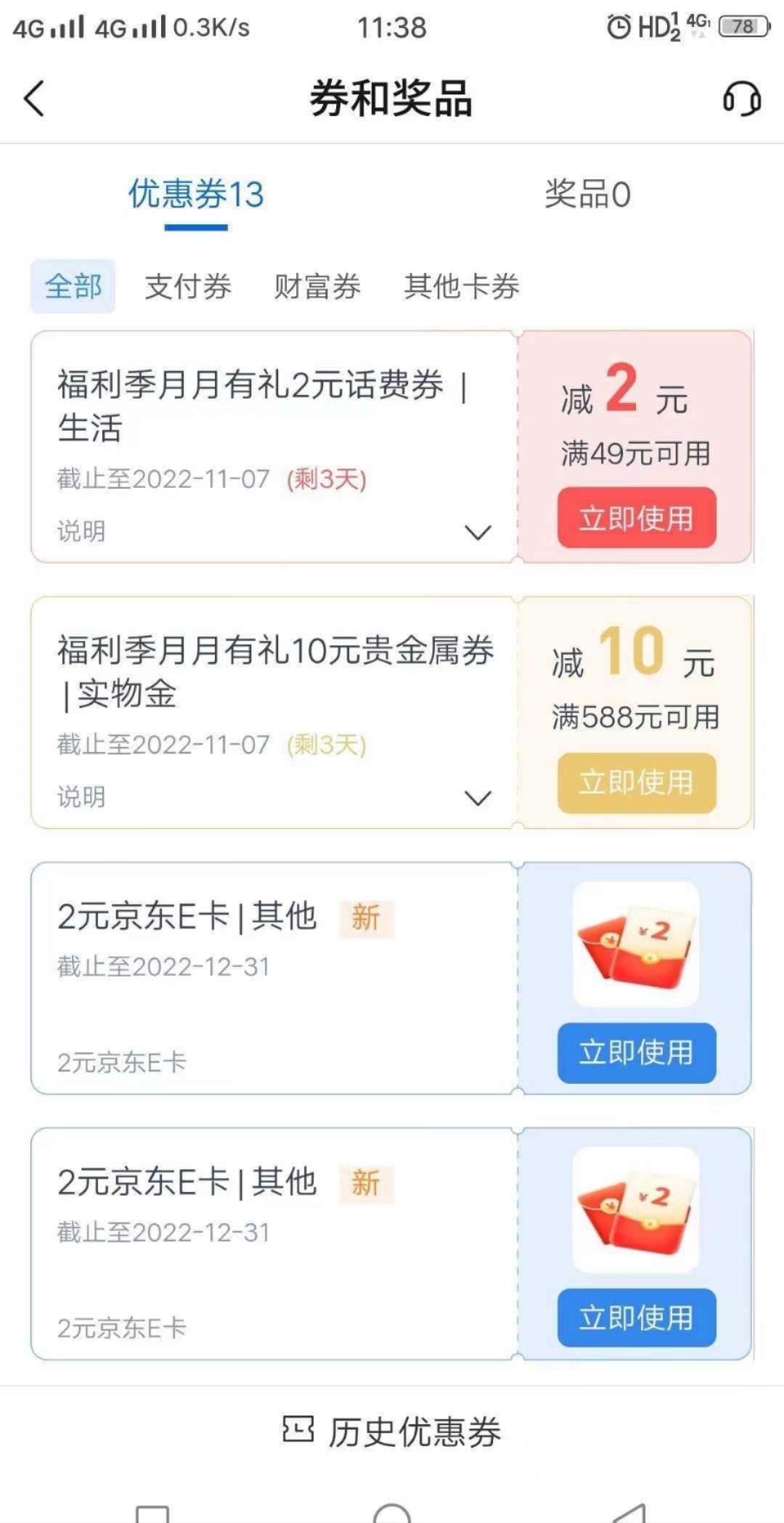Viewport: 784px width, 1523px height.
Task: Use the 10元贵金属券 coupon now
Action: [636, 783]
